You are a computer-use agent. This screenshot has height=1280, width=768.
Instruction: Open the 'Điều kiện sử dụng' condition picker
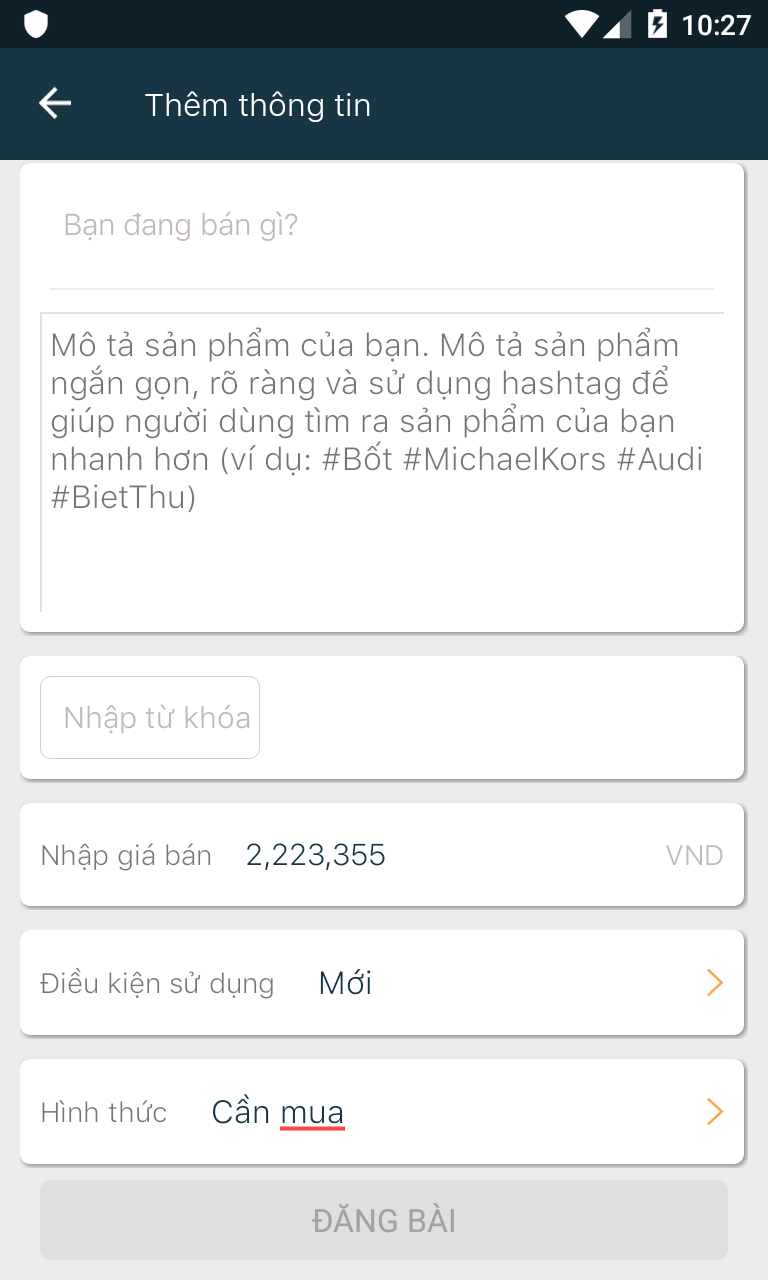click(x=382, y=983)
